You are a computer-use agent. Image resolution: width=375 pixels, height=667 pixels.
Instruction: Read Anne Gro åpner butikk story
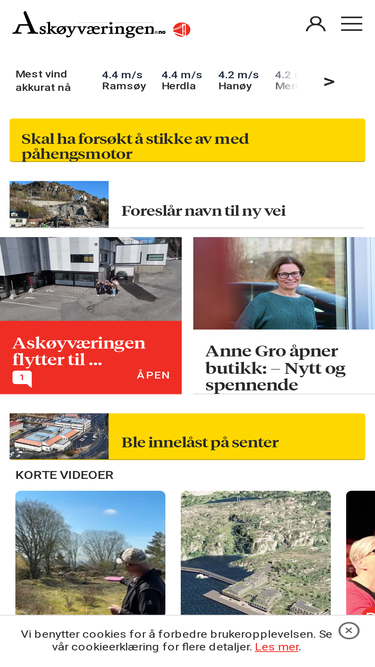tap(284, 315)
